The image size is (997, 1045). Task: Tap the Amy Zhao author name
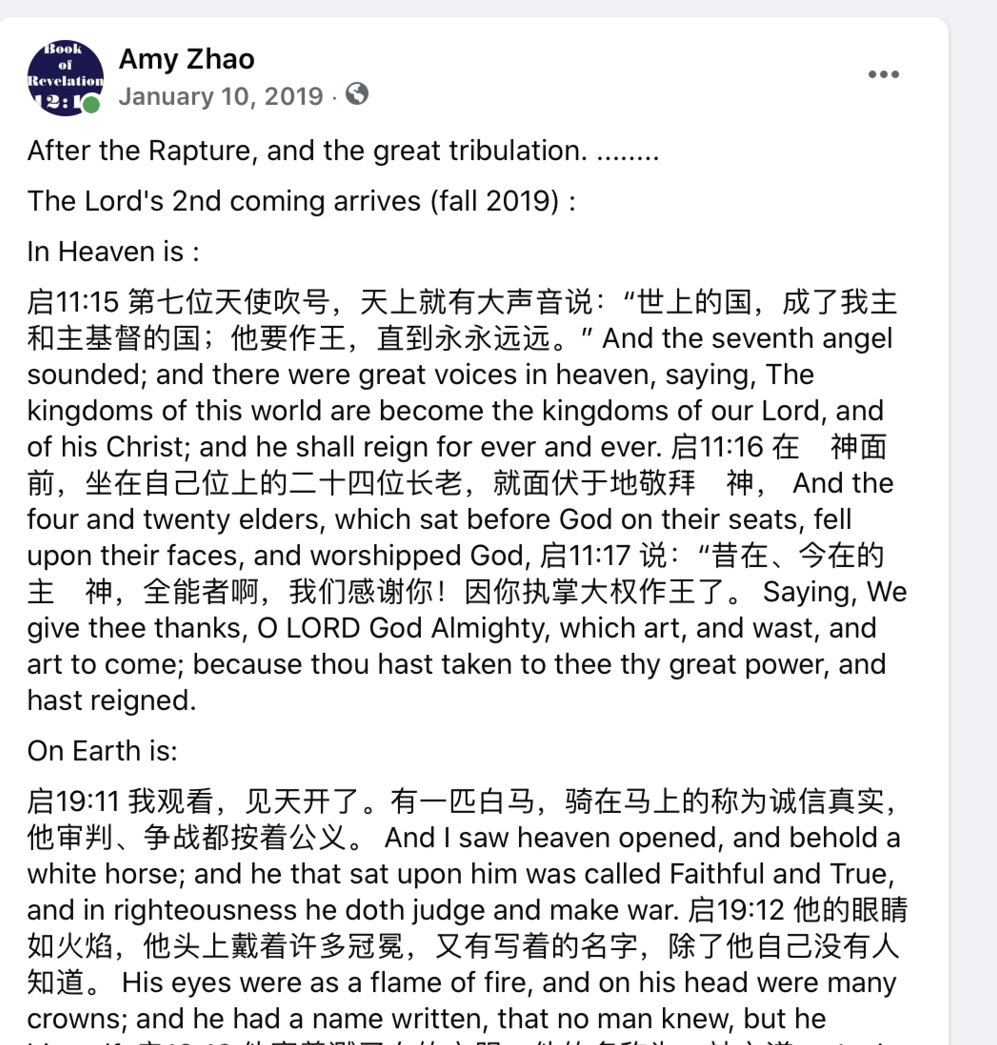point(186,59)
